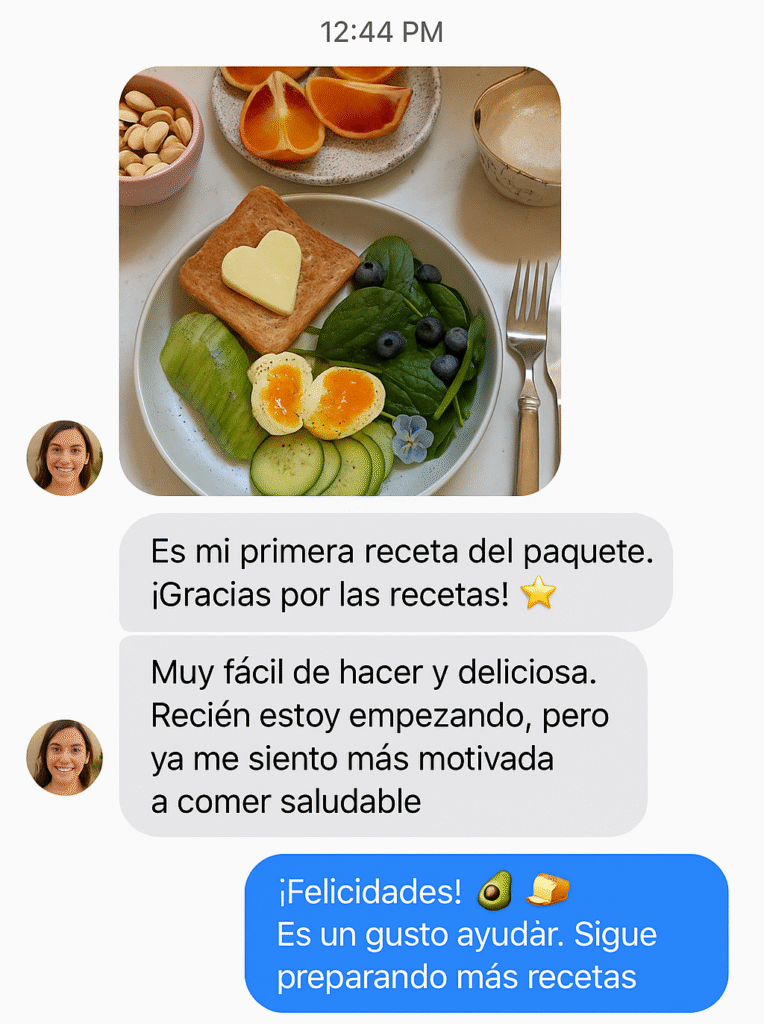Open the profile picture beside the "Muy fácil de hacer" message

pyautogui.click(x=65, y=757)
